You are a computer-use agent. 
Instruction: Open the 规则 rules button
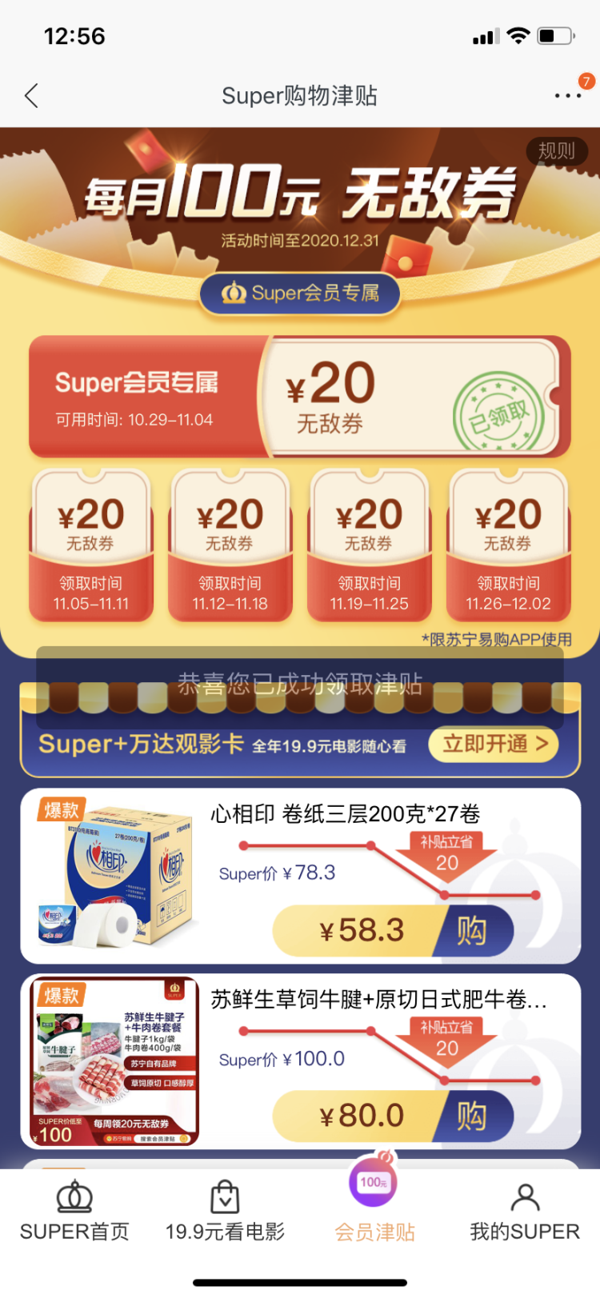tap(556, 151)
